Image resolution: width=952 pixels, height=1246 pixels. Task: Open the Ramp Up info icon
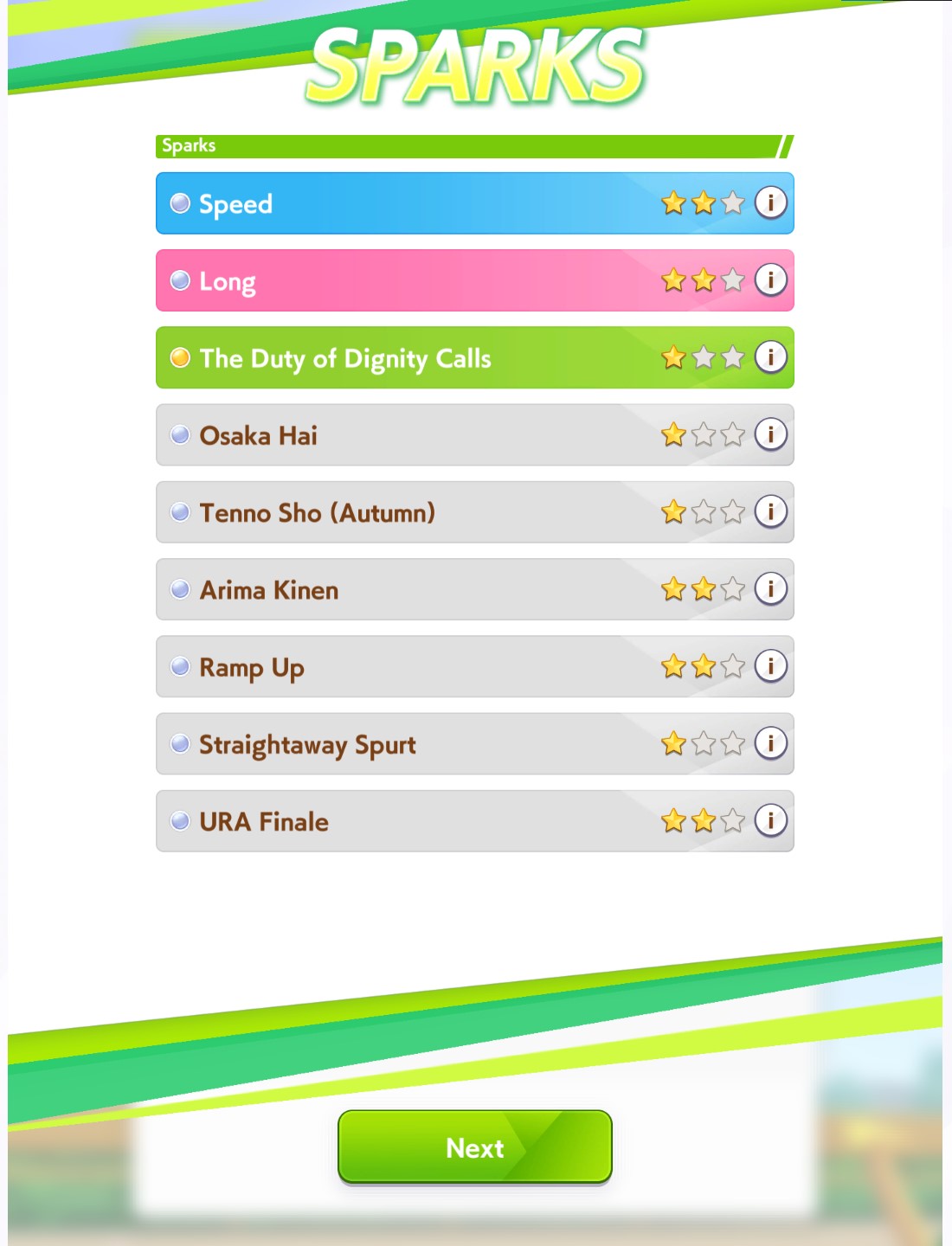coord(770,666)
